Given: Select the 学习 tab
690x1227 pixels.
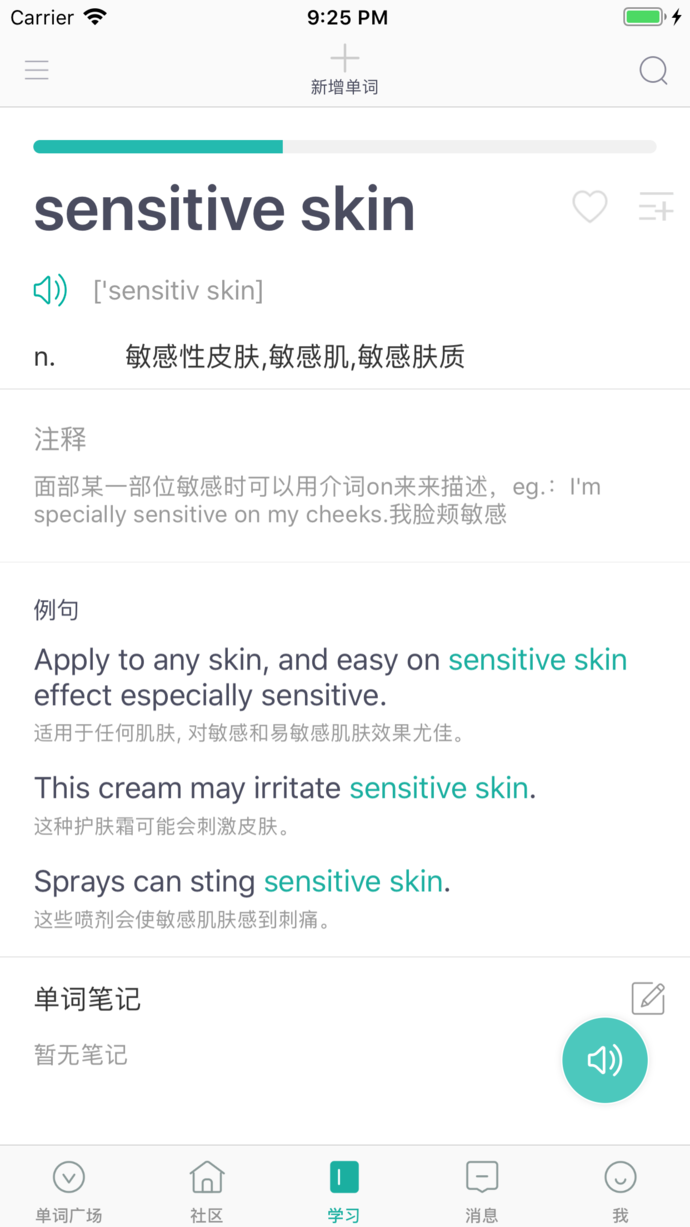Looking at the screenshot, I should coord(344,1192).
